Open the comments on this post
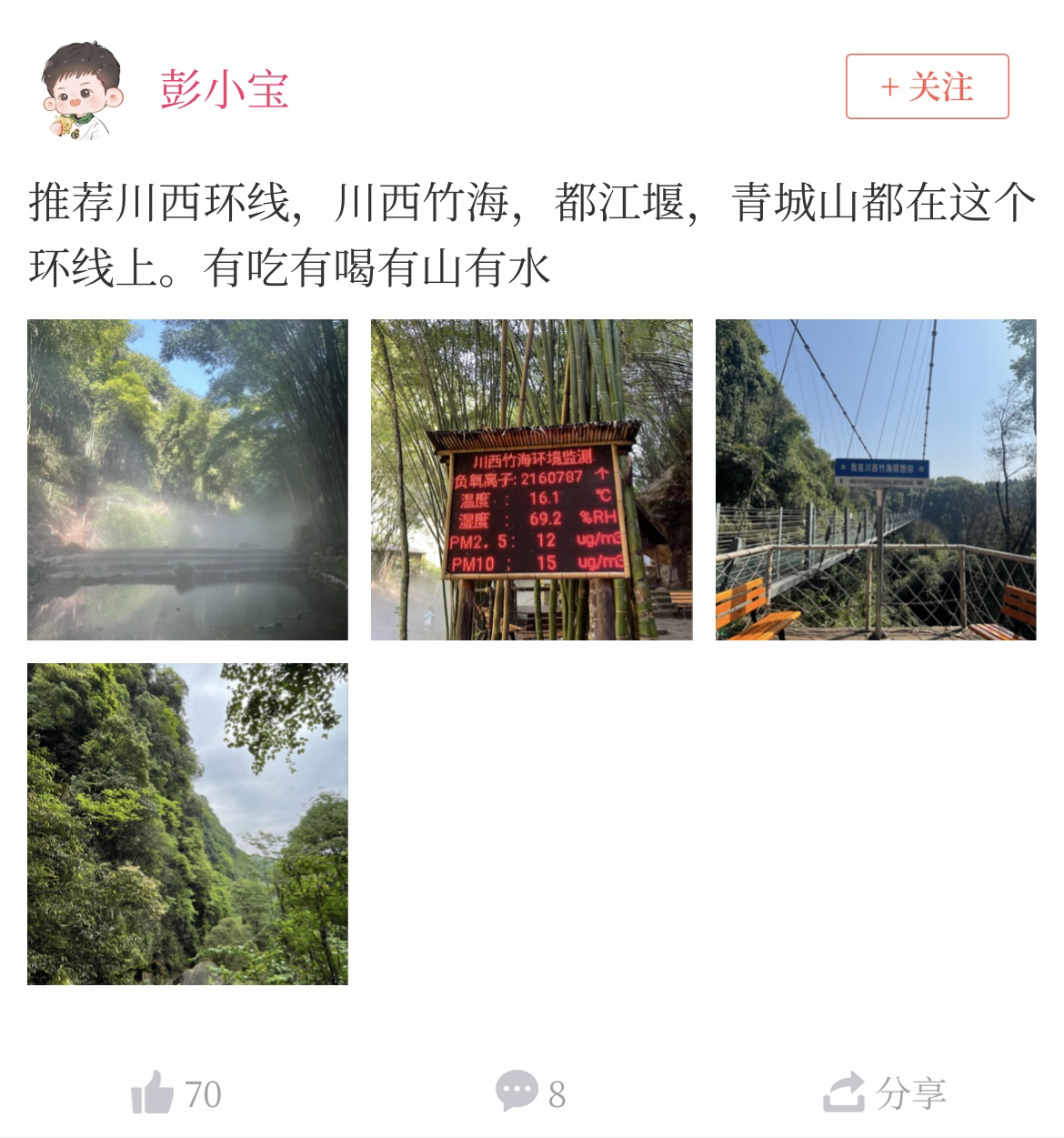 coord(517,1092)
